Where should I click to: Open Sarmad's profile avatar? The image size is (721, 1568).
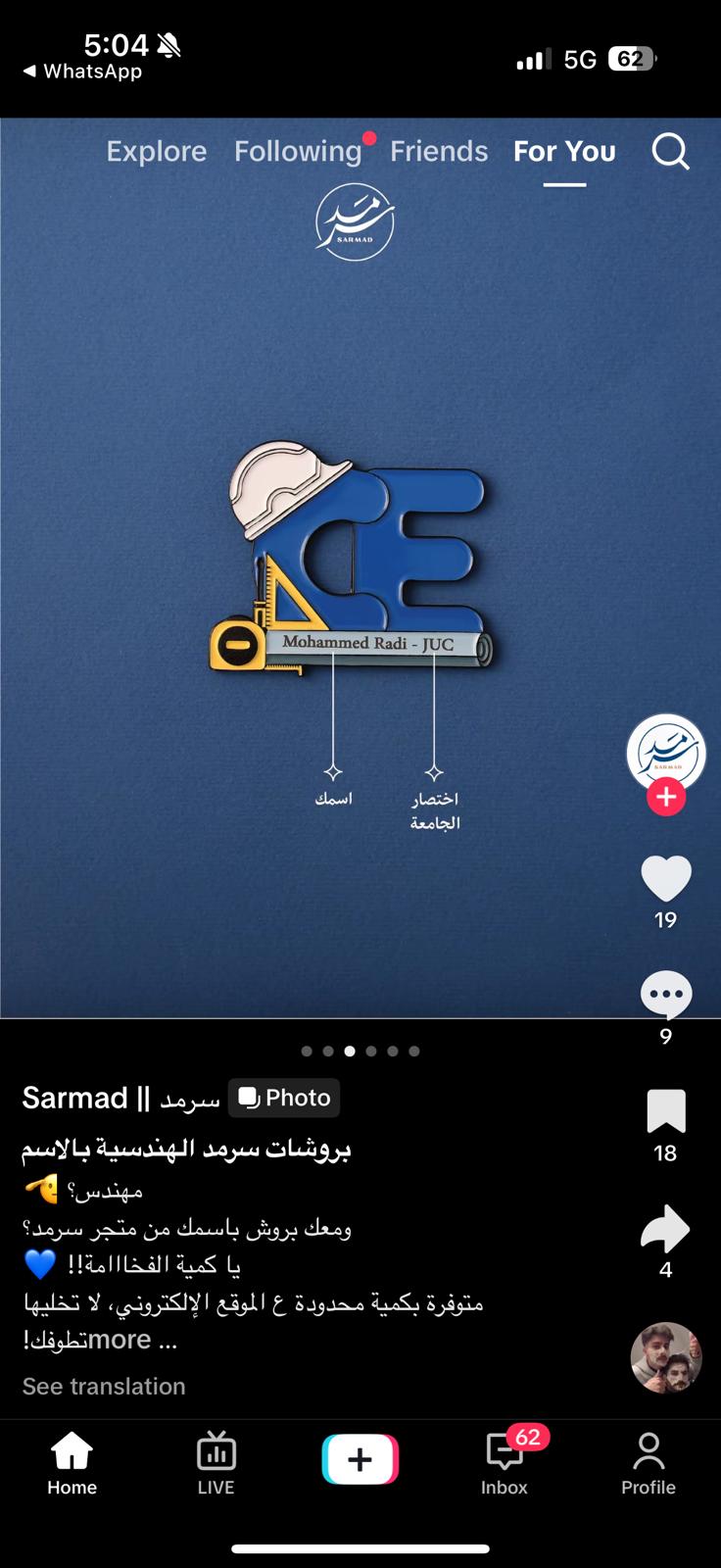coord(666,753)
